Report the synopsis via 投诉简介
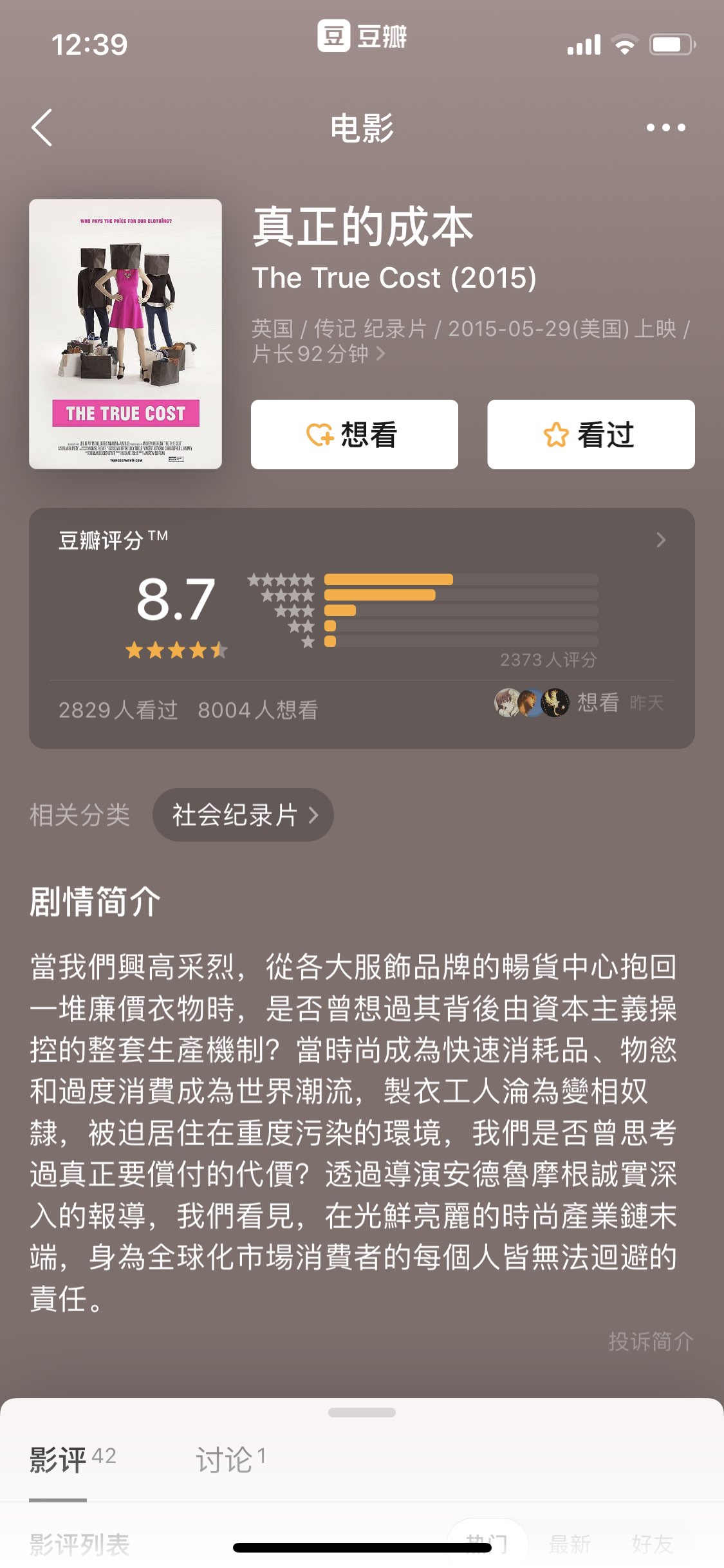Viewport: 724px width, 1568px height. point(650,1341)
